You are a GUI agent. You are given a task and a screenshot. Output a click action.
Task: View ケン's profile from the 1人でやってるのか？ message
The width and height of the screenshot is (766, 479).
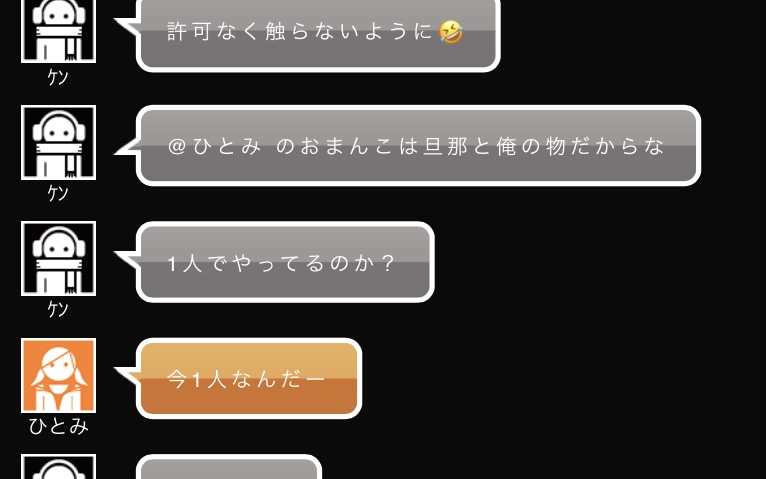(58, 258)
